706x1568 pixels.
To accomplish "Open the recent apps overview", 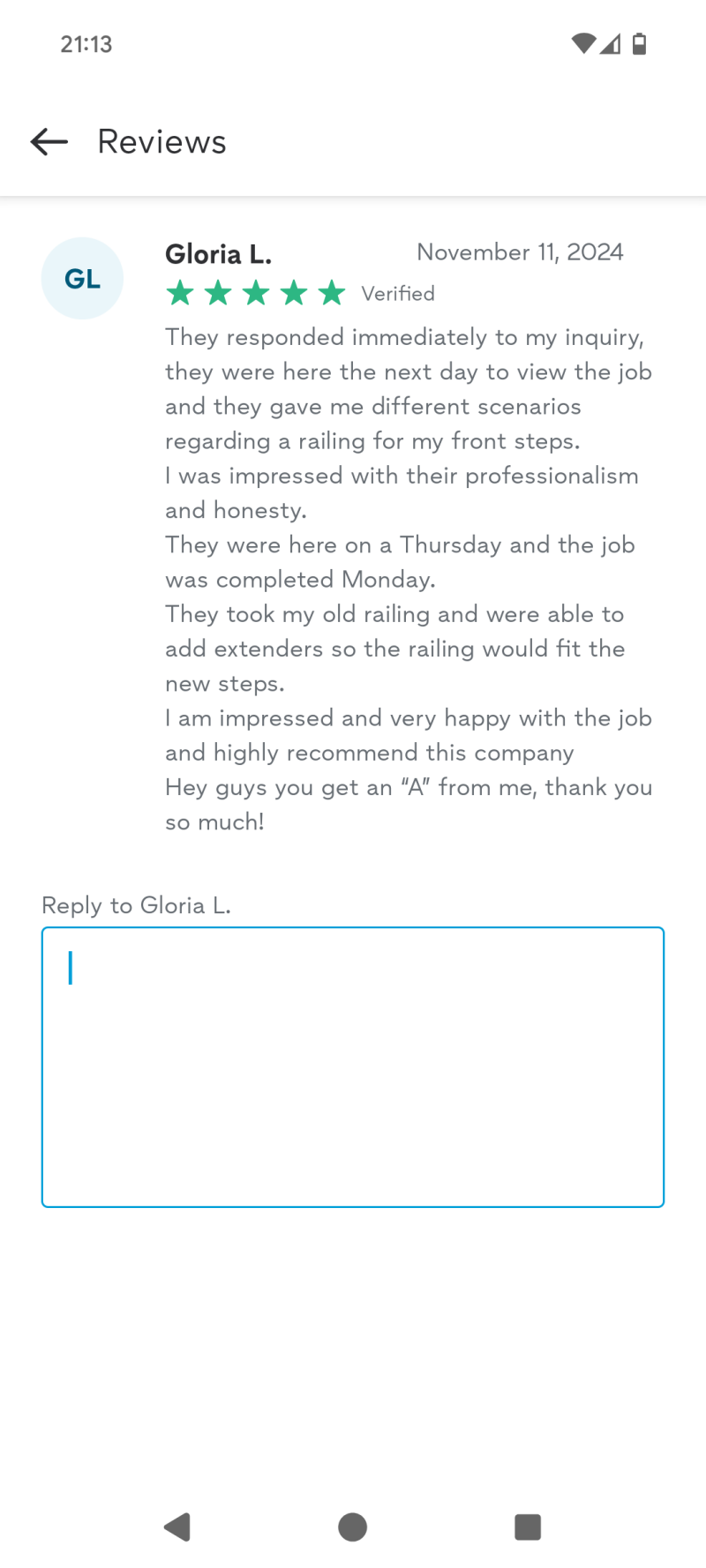I will click(x=527, y=1527).
